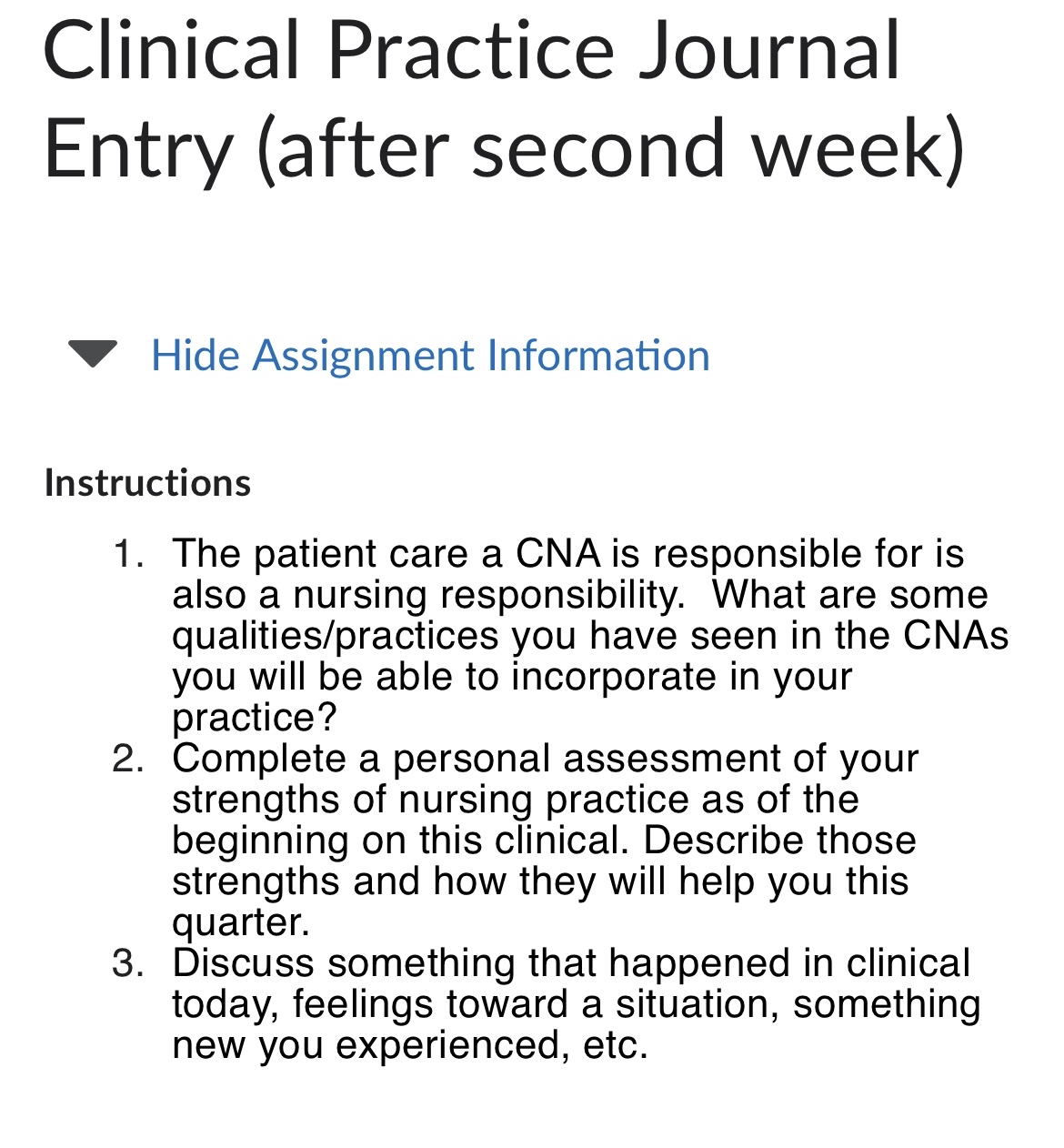Select instruction item 1 about CNA patient care

[x=564, y=635]
